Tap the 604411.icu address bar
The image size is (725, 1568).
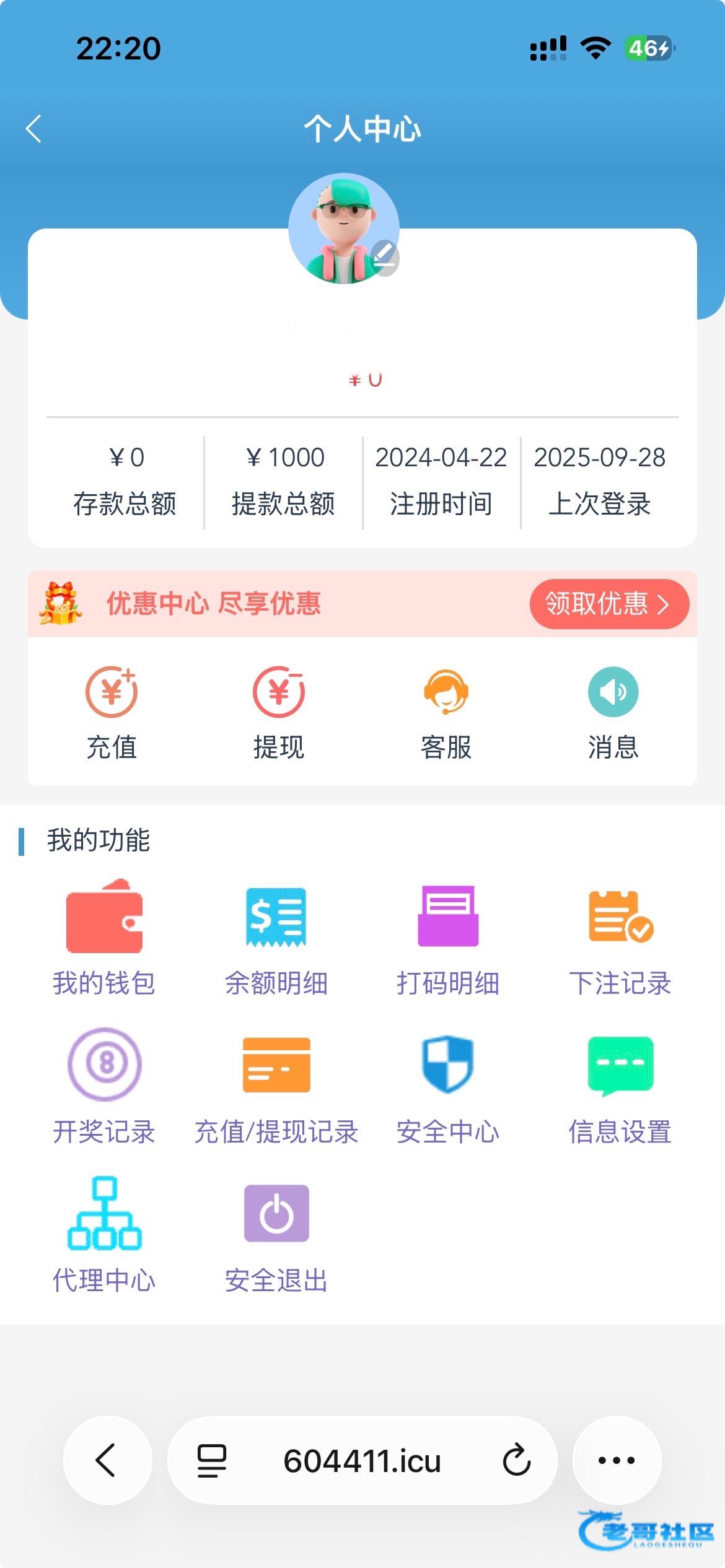pos(362,1460)
